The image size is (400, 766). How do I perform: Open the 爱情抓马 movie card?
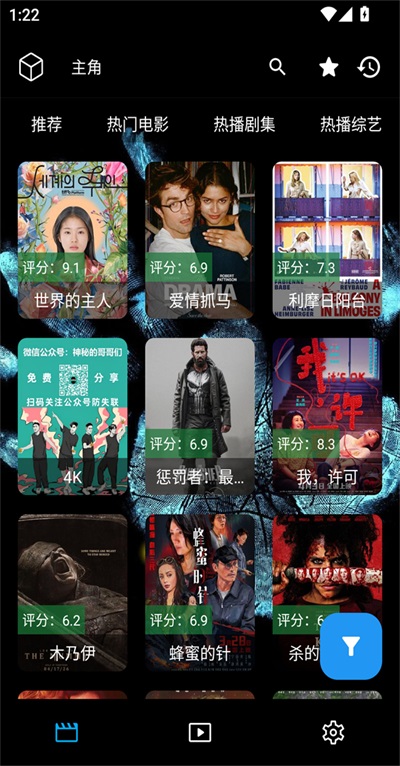[x=200, y=240]
